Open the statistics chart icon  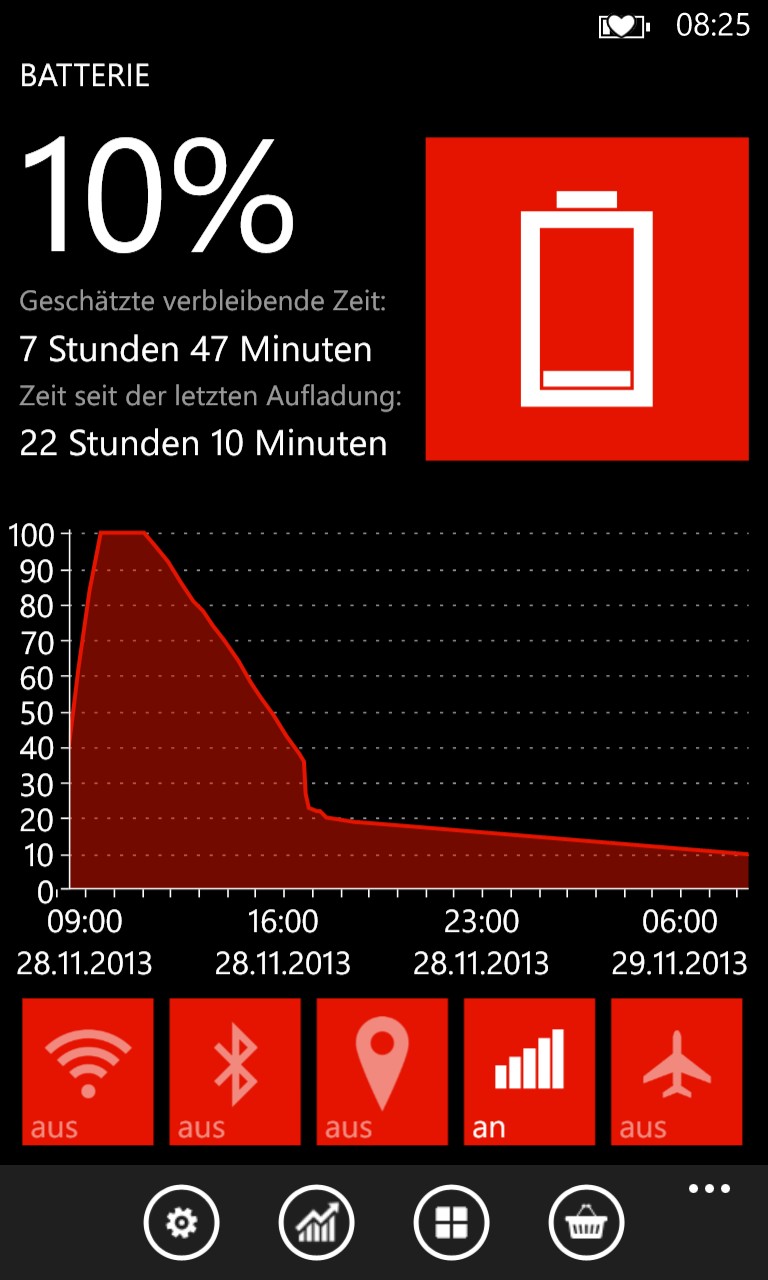pyautogui.click(x=316, y=1222)
